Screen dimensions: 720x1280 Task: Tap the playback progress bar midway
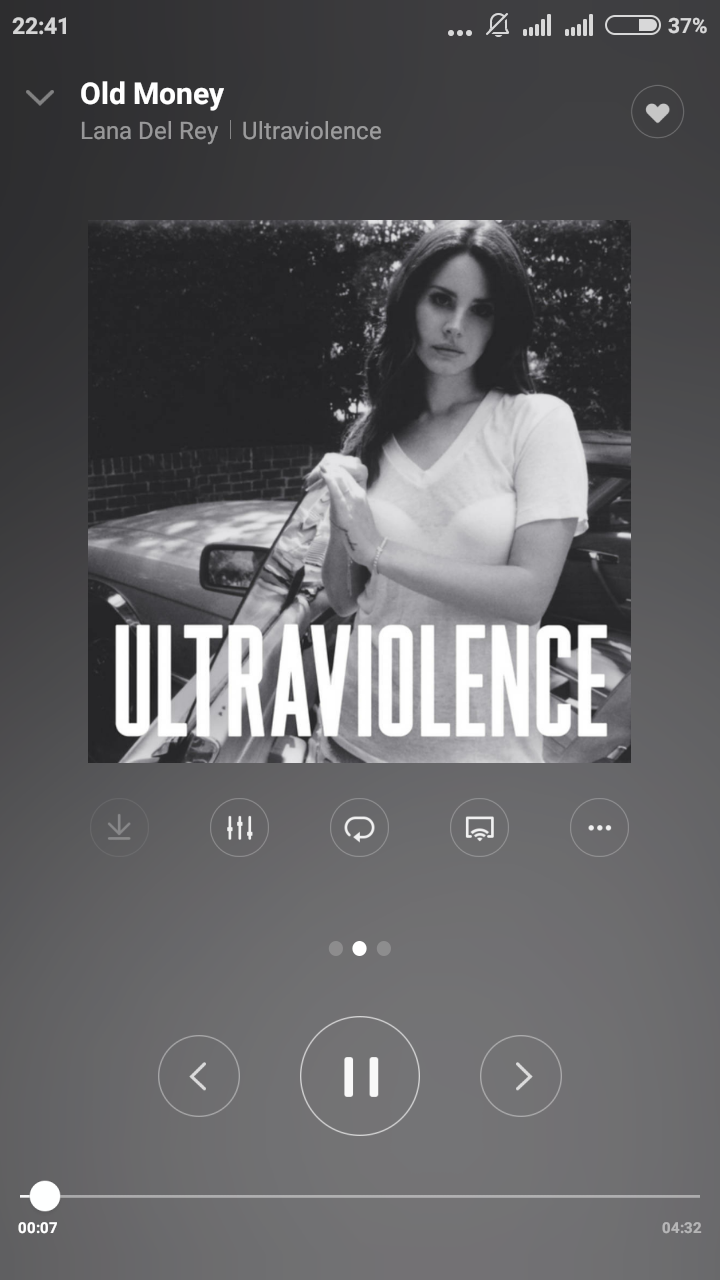coord(360,1196)
